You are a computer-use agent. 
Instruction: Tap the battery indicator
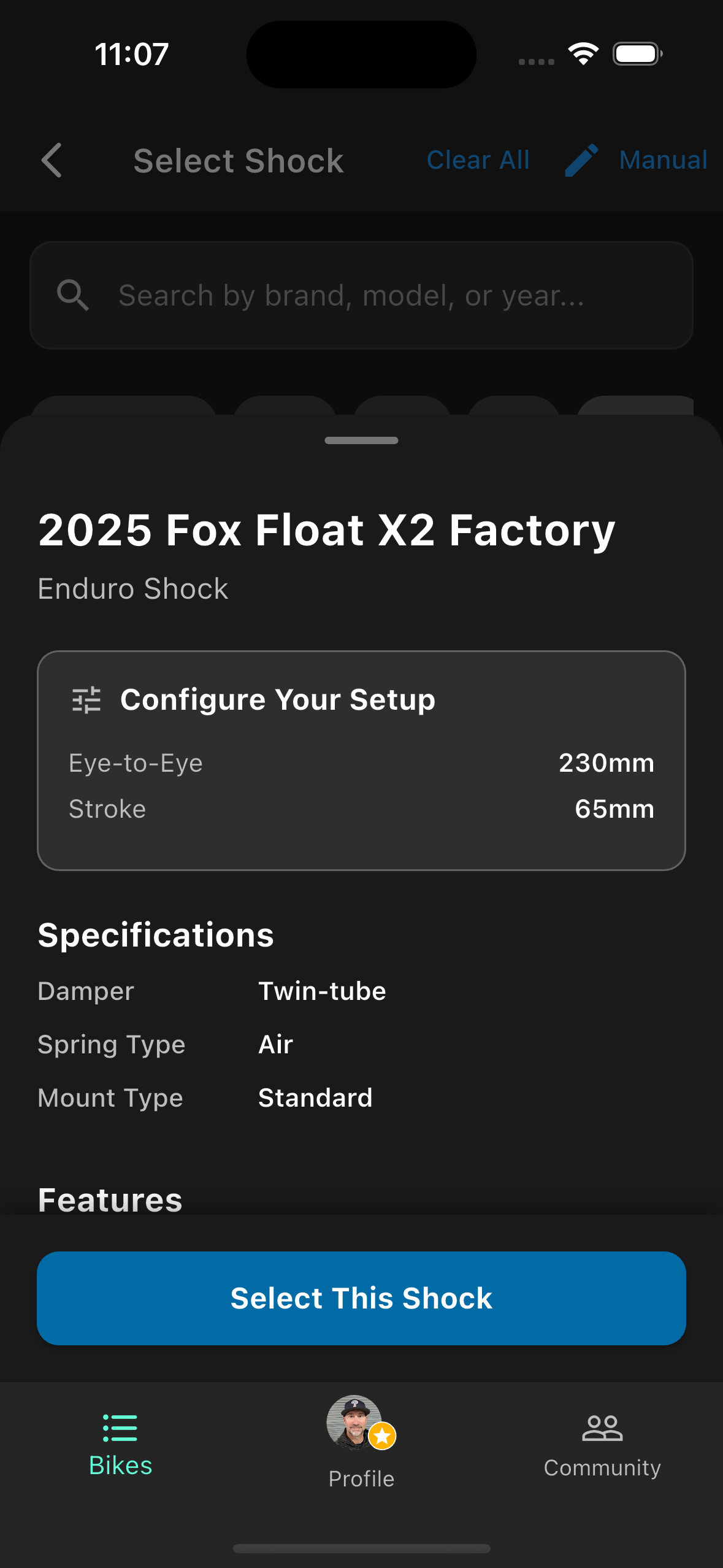point(636,54)
